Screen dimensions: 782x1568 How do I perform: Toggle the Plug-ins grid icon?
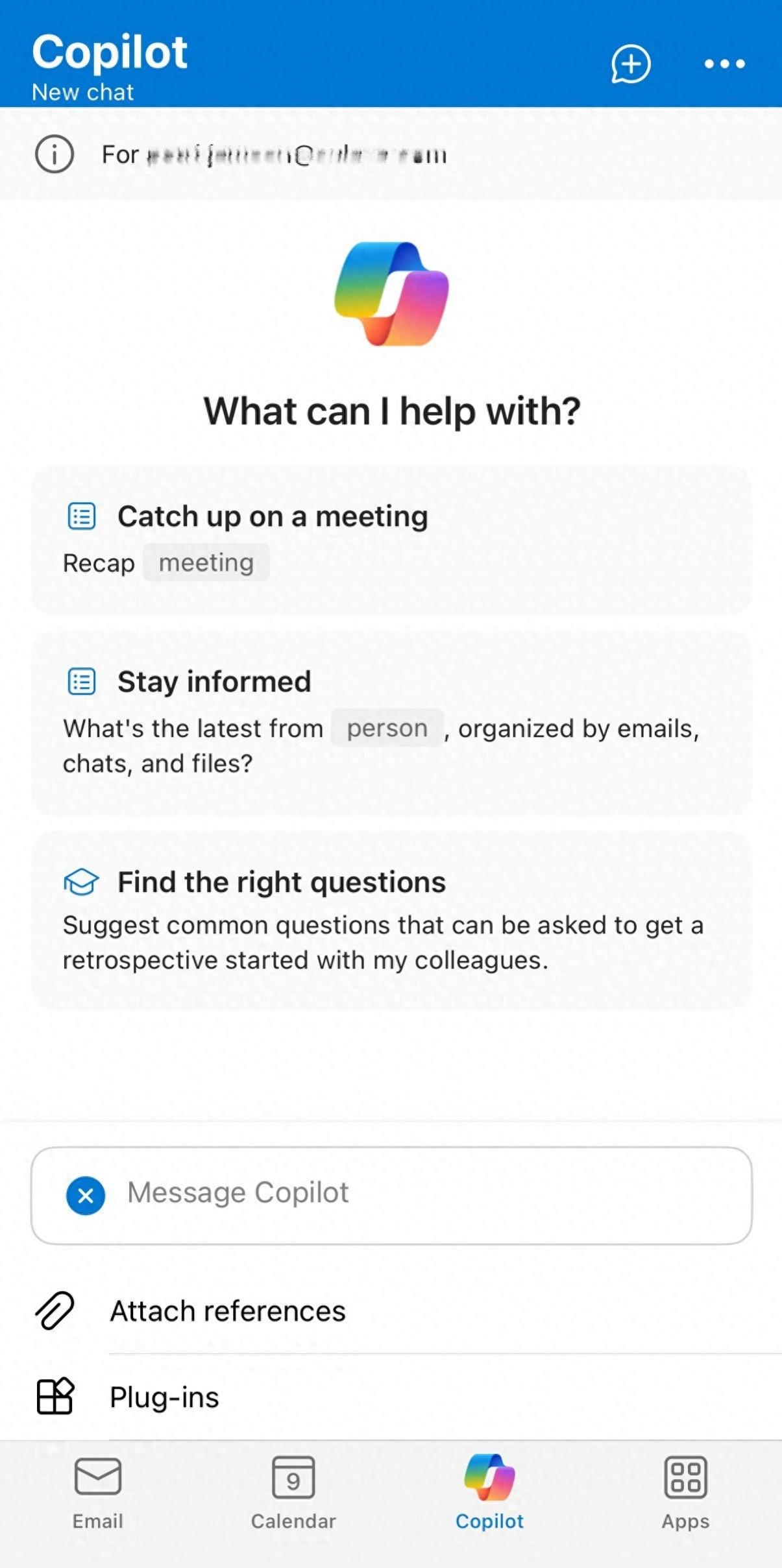coord(55,1396)
